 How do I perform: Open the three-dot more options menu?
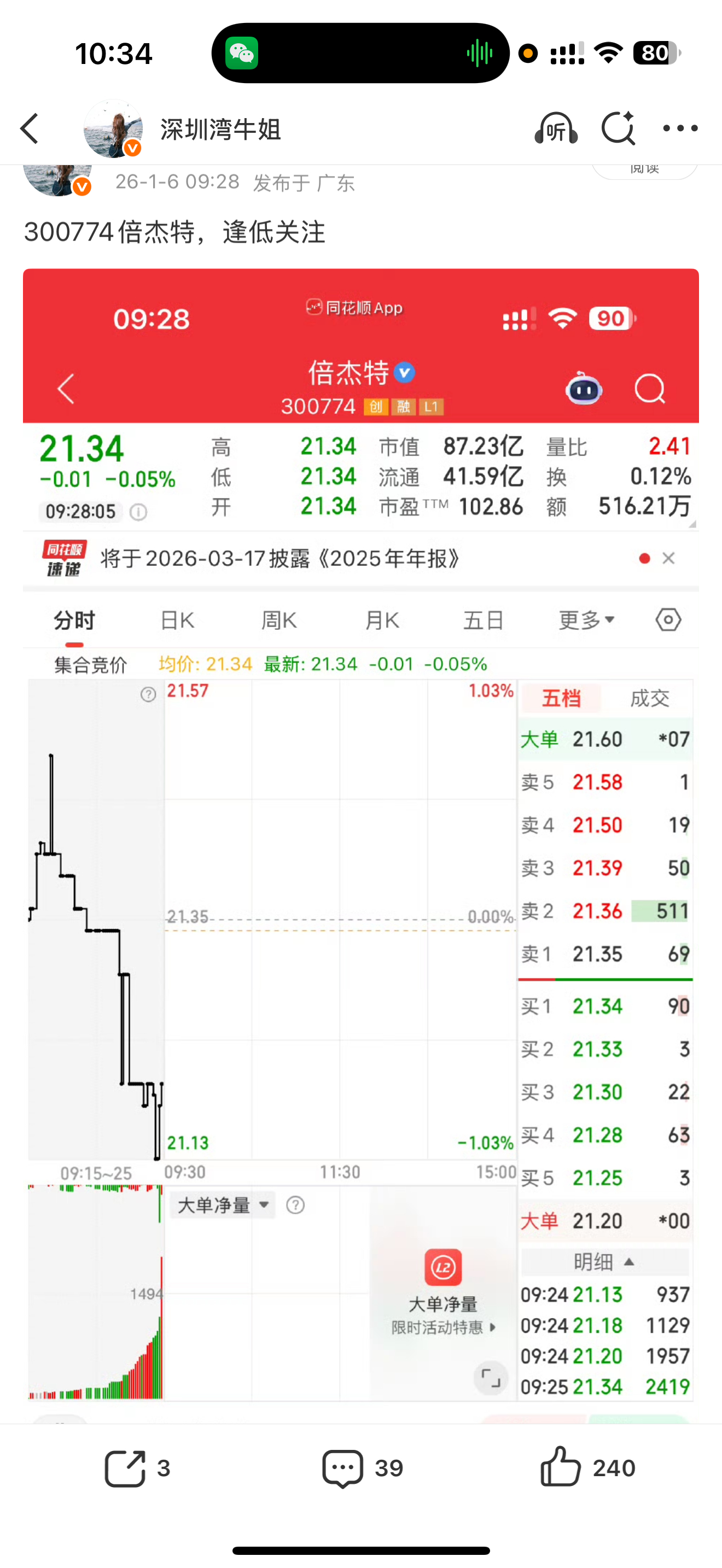tap(680, 128)
